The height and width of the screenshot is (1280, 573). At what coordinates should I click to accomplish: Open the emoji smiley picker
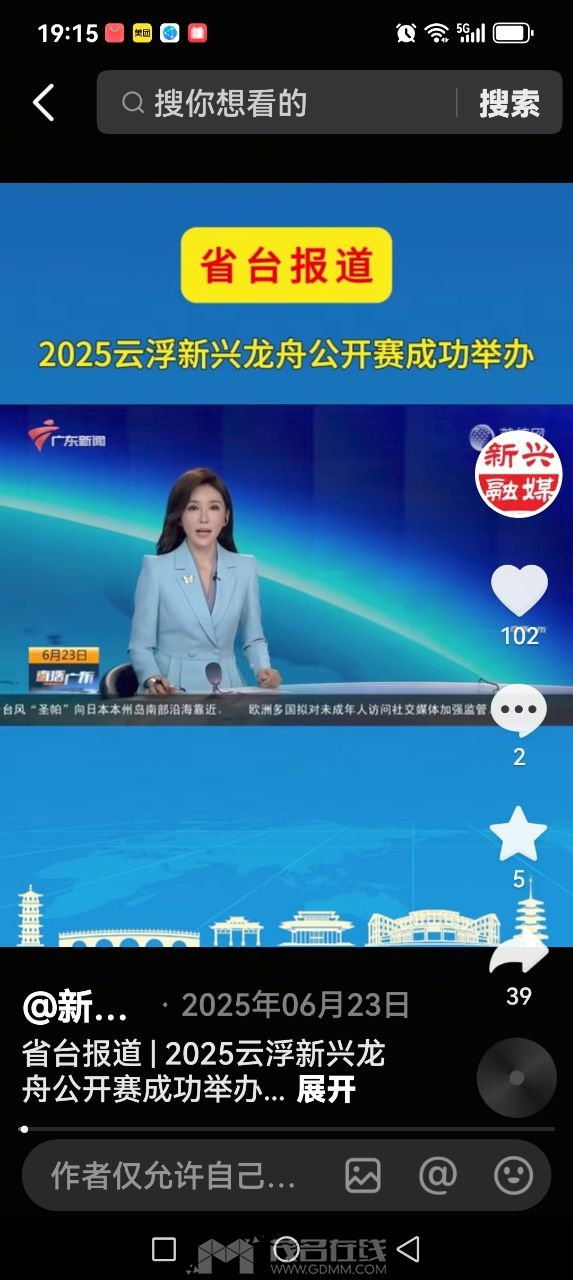pyautogui.click(x=513, y=1176)
